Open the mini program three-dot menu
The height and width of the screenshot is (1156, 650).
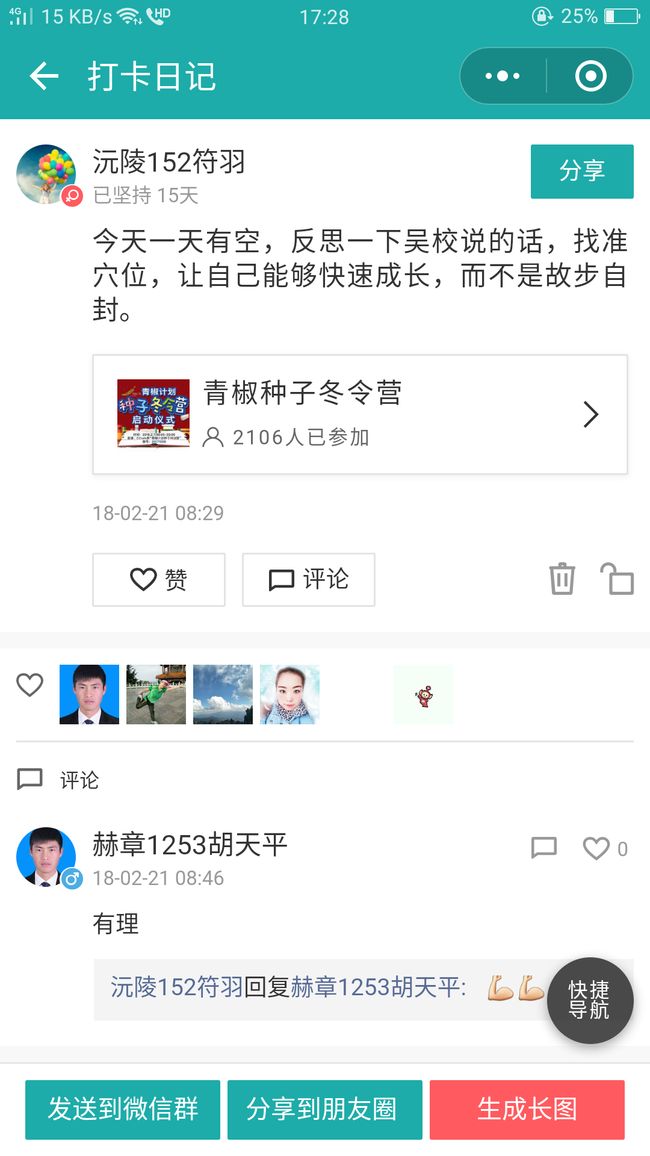click(x=503, y=76)
